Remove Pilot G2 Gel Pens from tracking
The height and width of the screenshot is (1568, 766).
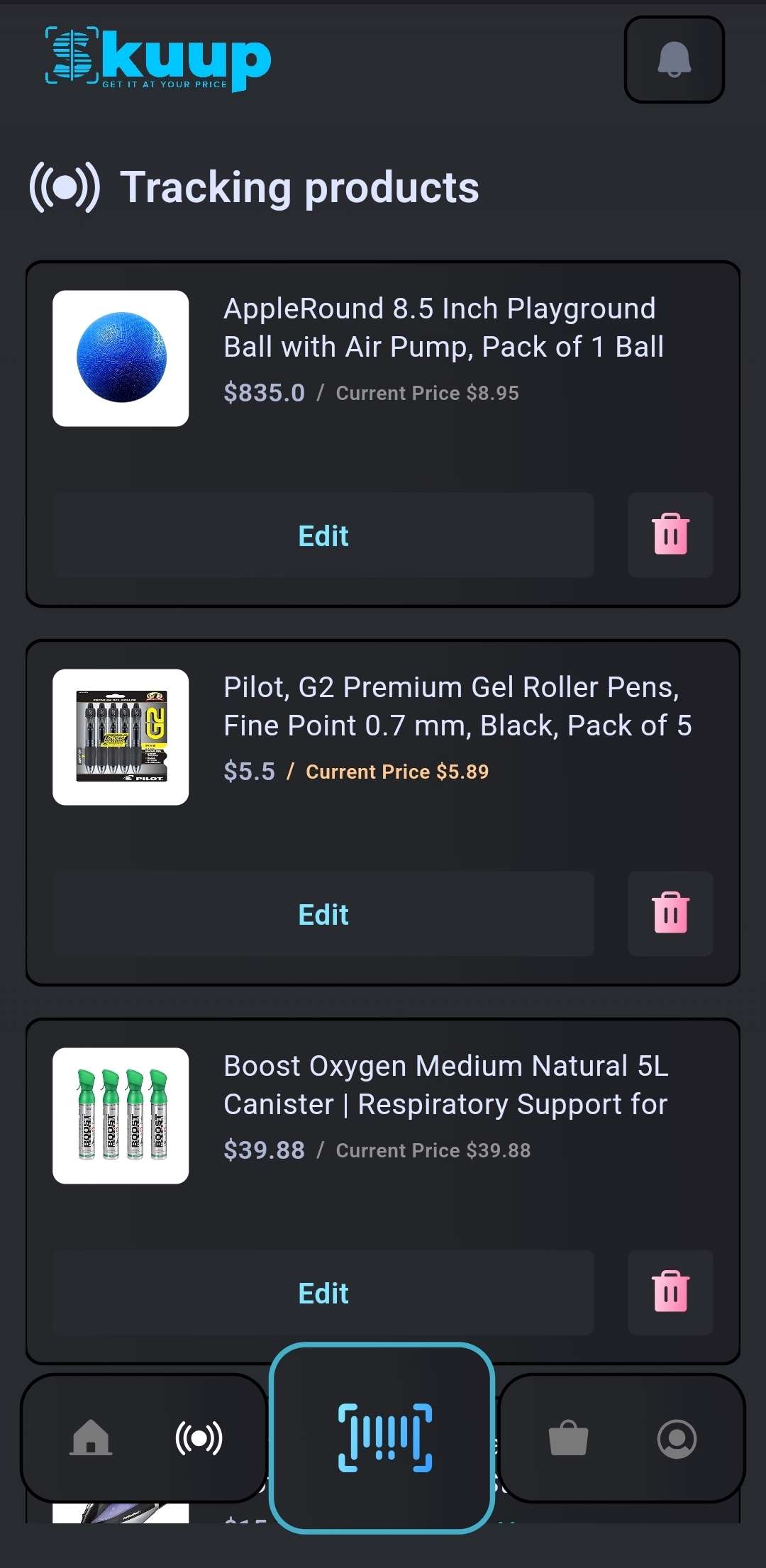pos(670,914)
